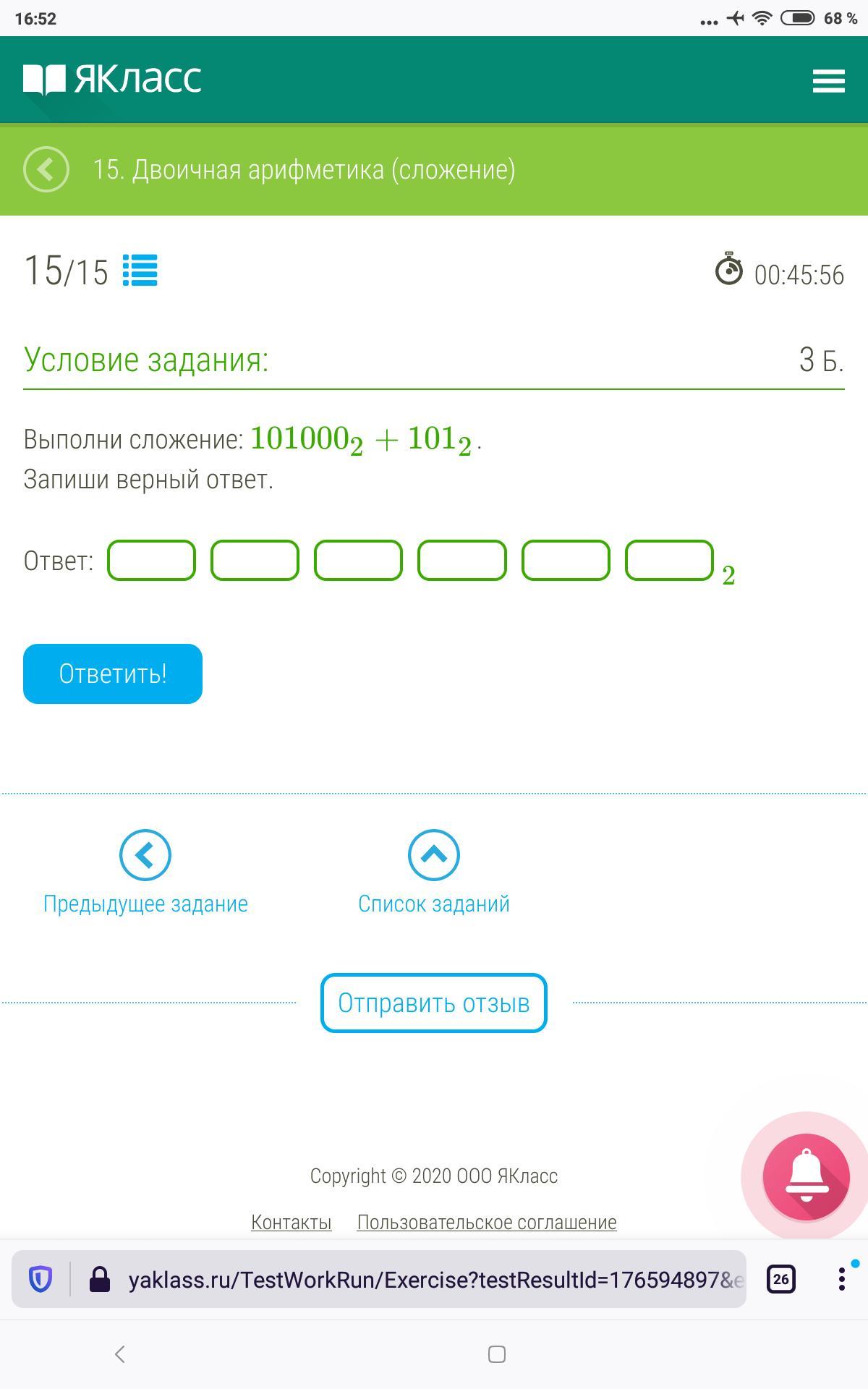This screenshot has width=868, height=1389.
Task: Submit answer with Ответить! button
Action: [x=113, y=674]
